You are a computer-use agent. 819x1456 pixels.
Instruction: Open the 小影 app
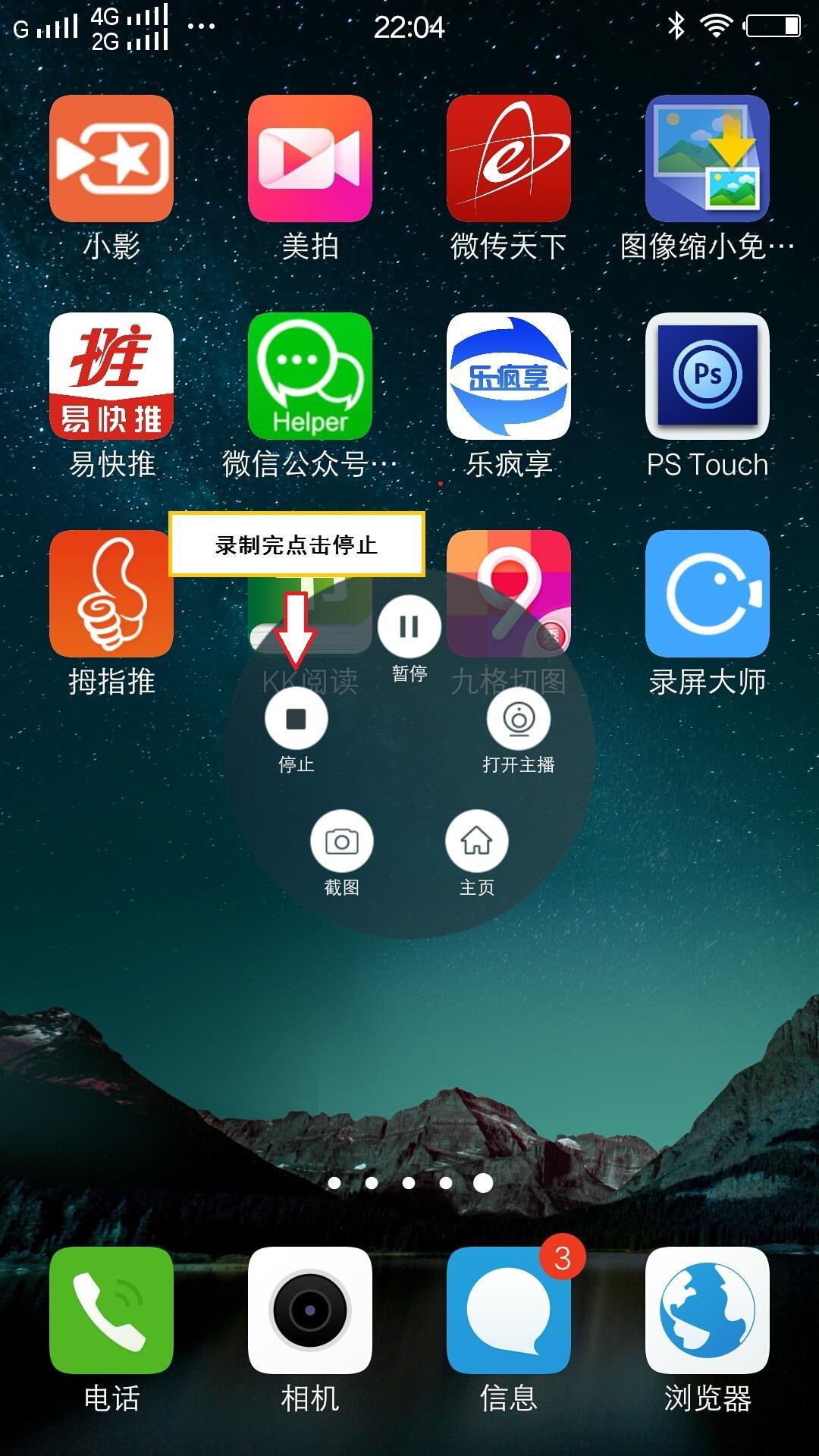[111, 158]
